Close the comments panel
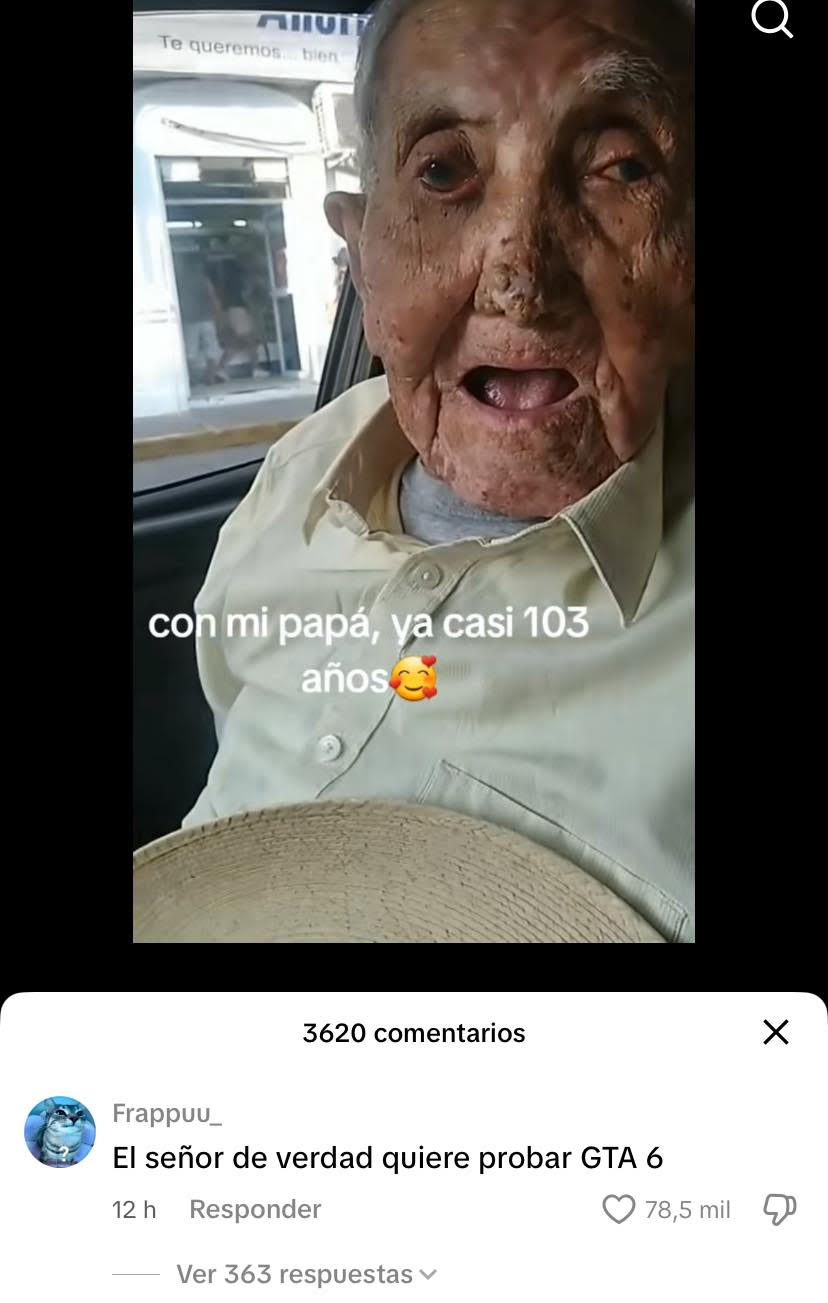 [776, 1032]
